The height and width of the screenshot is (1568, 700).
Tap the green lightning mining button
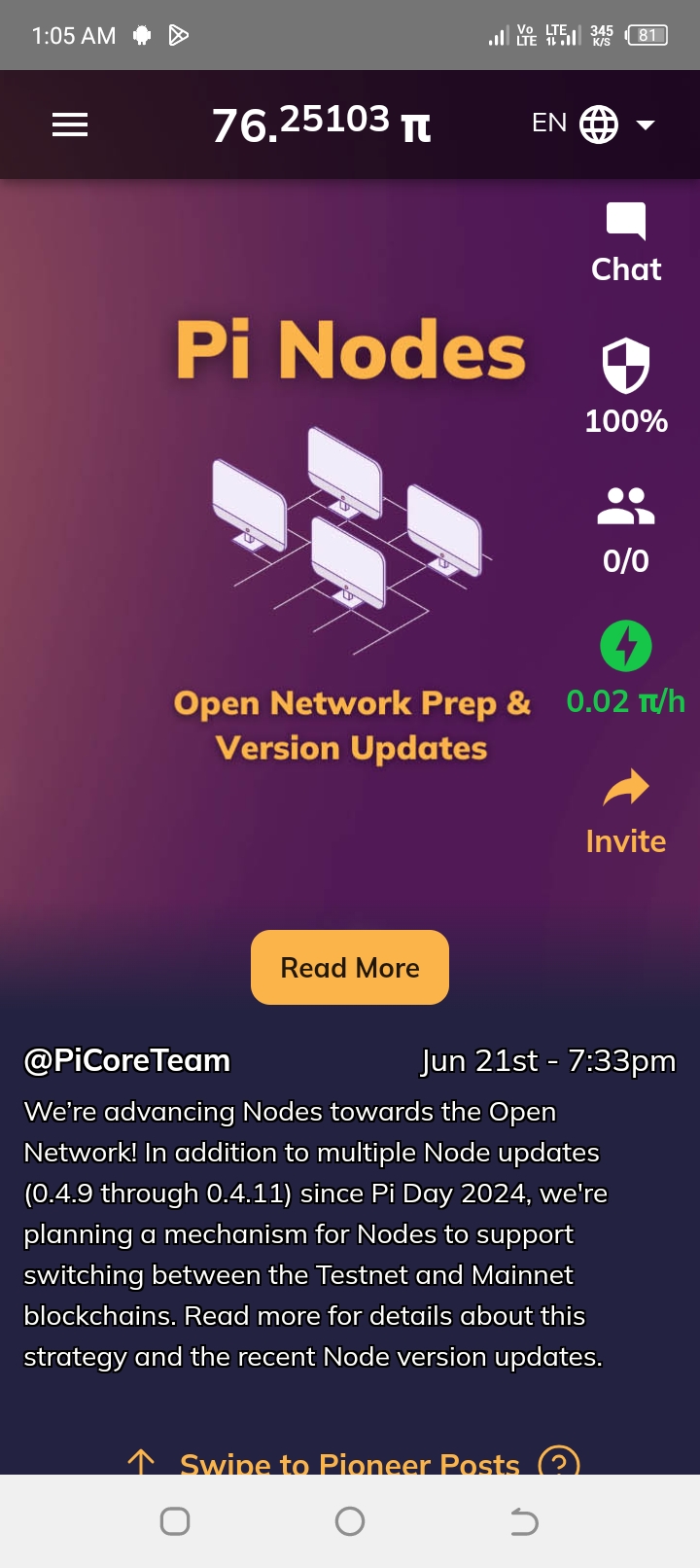(626, 646)
